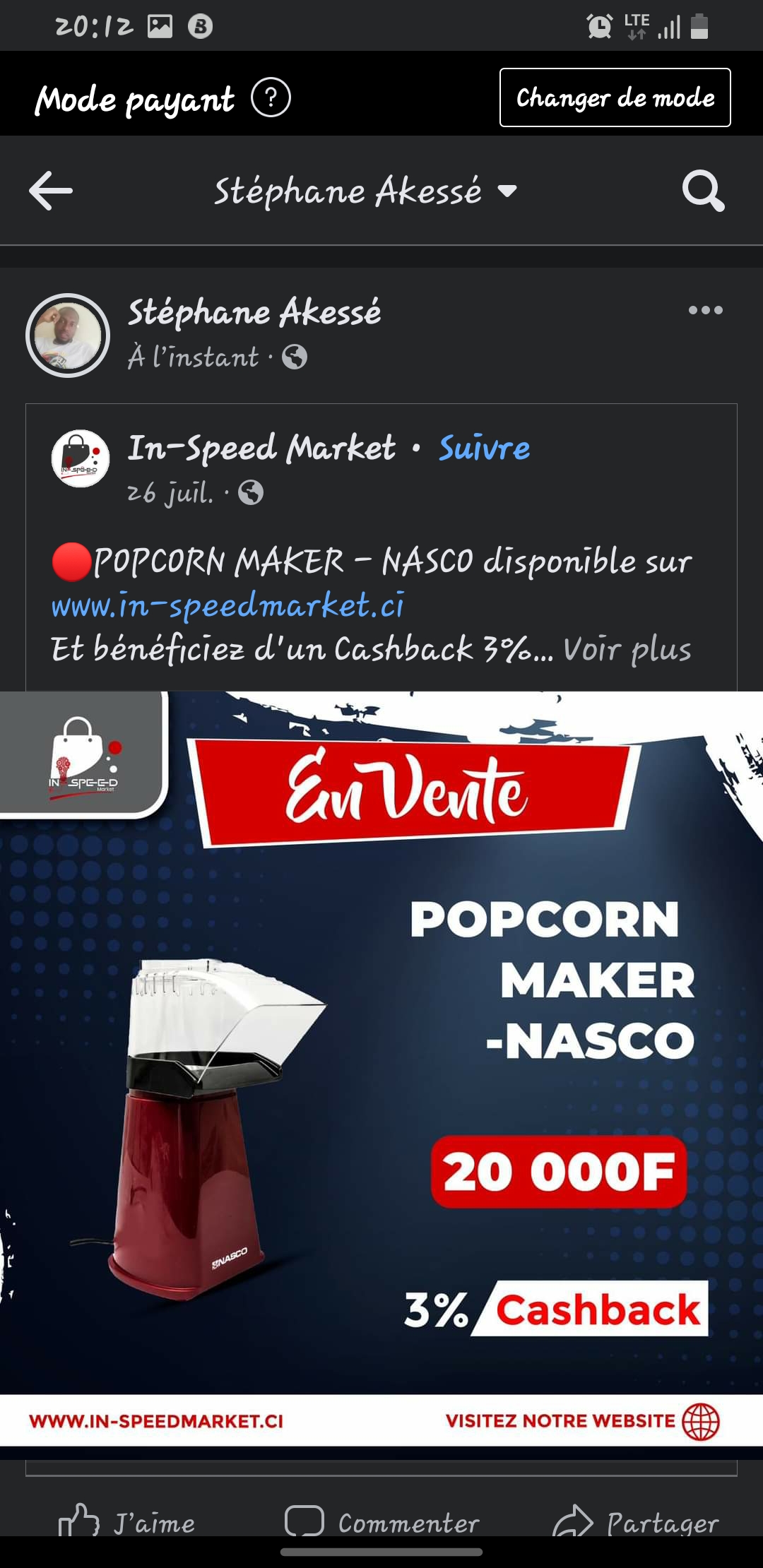
Task: Like the post with J'aime
Action: click(x=127, y=1521)
